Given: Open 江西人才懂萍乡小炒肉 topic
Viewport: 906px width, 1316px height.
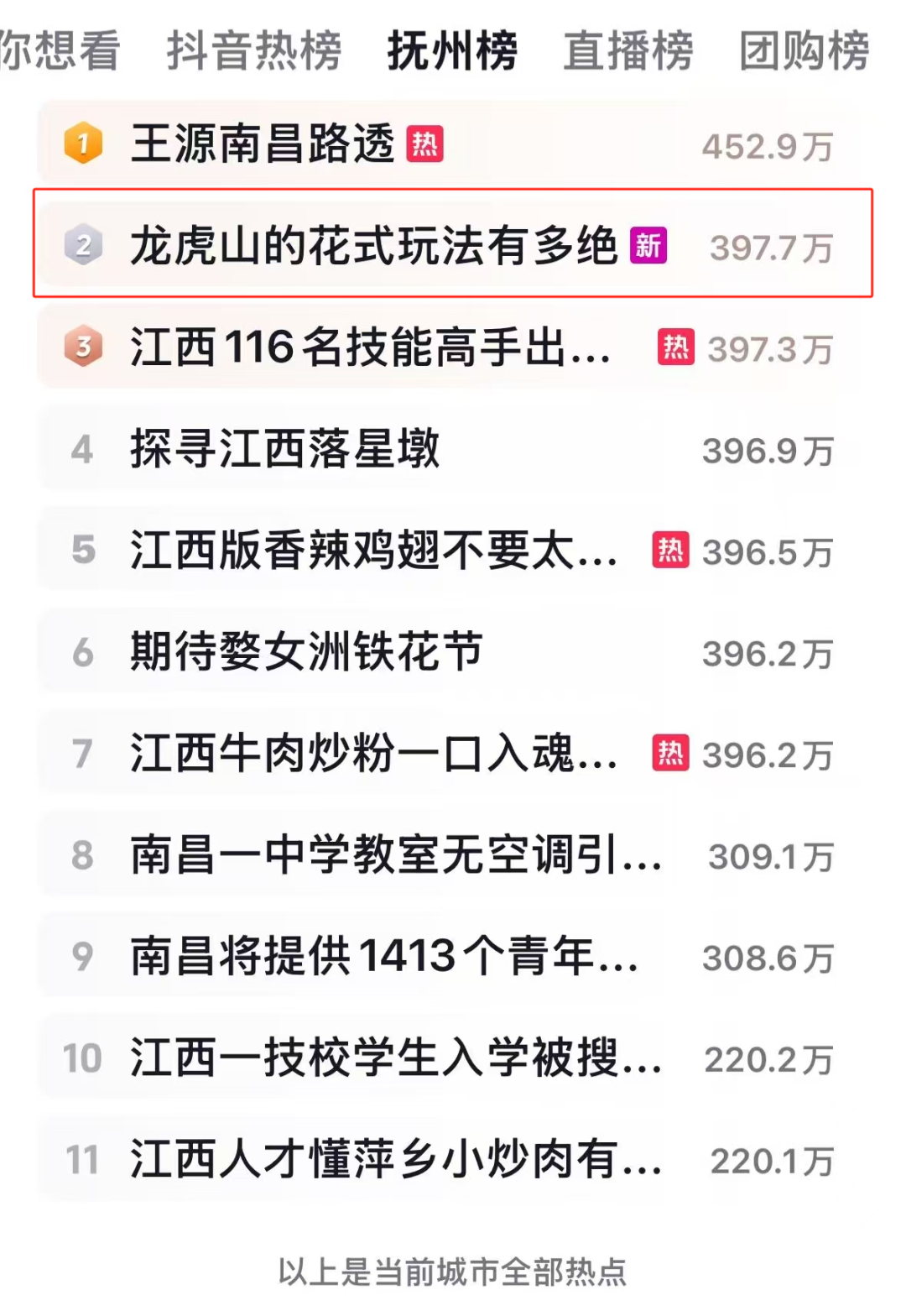Looking at the screenshot, I should pos(394,1160).
